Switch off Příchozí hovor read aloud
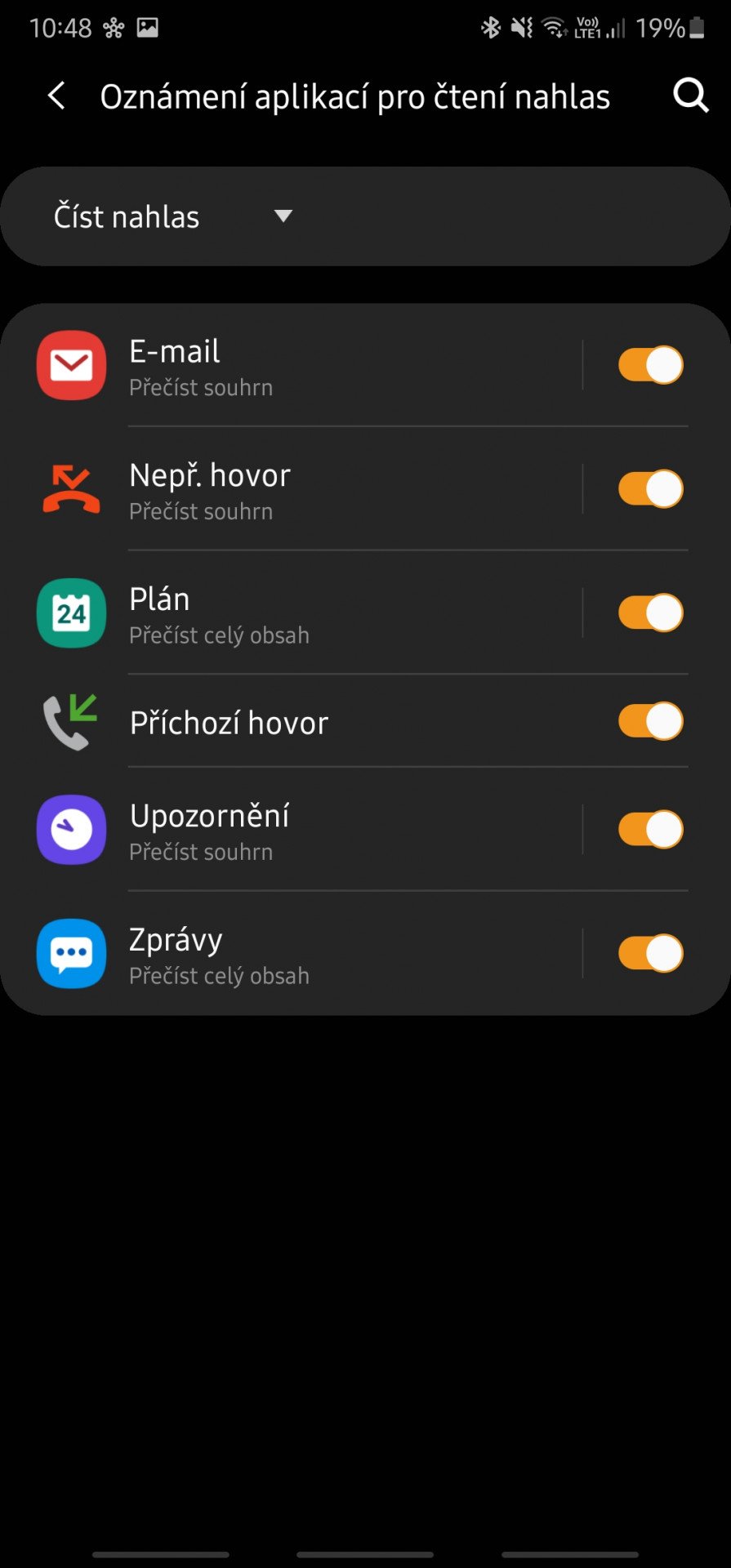Image resolution: width=731 pixels, height=1568 pixels. 650,721
